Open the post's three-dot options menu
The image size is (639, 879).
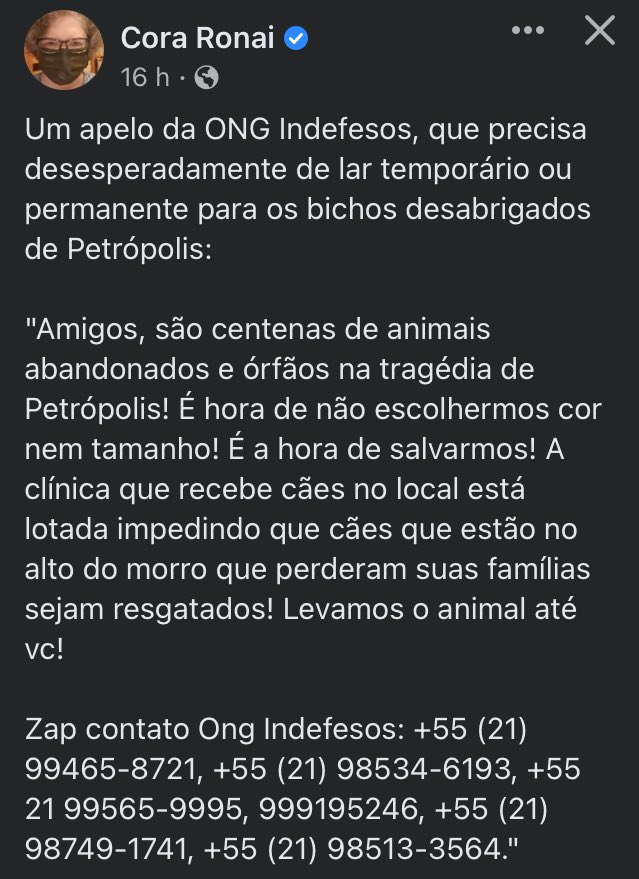528,31
